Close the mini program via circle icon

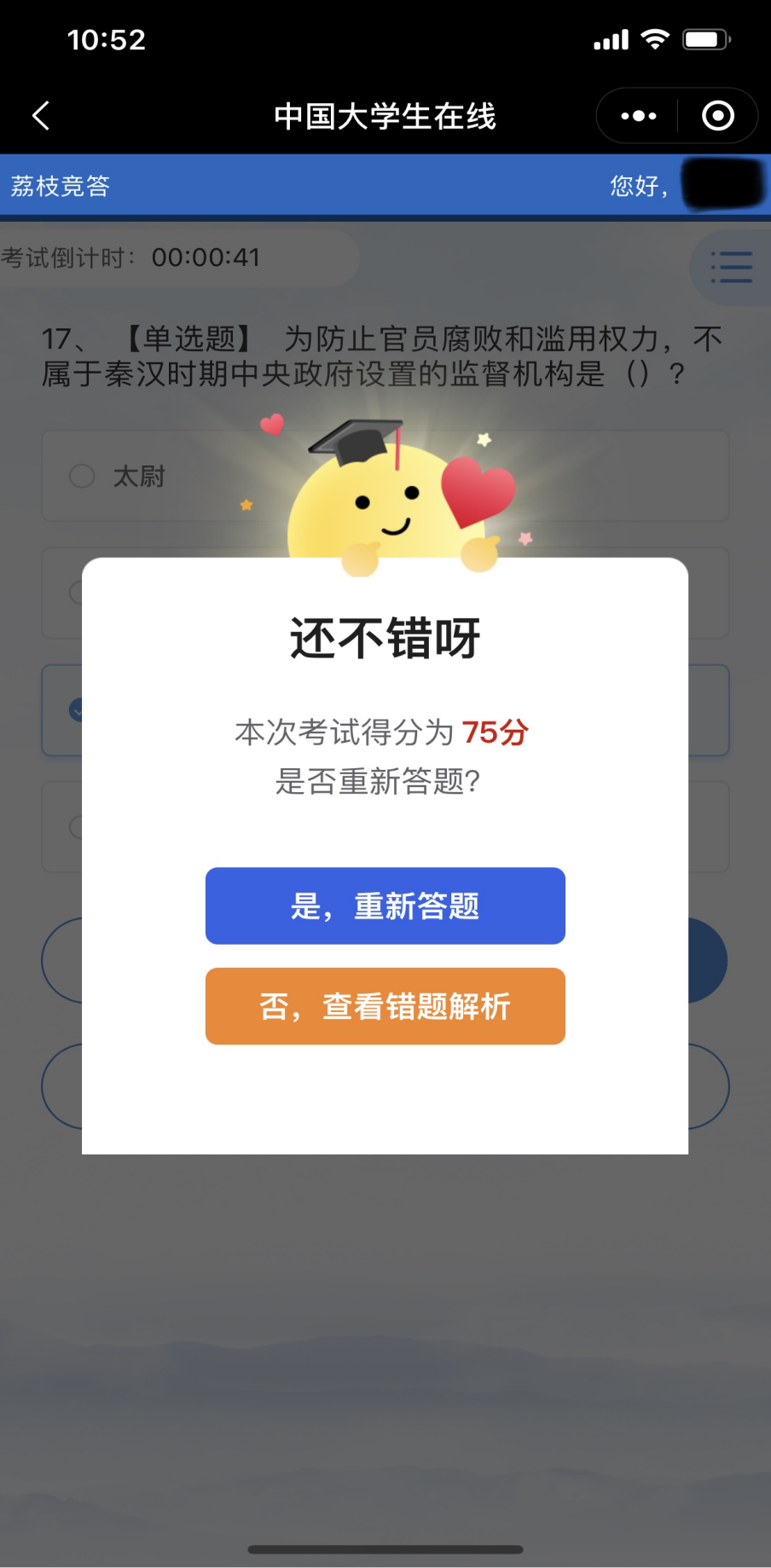717,116
